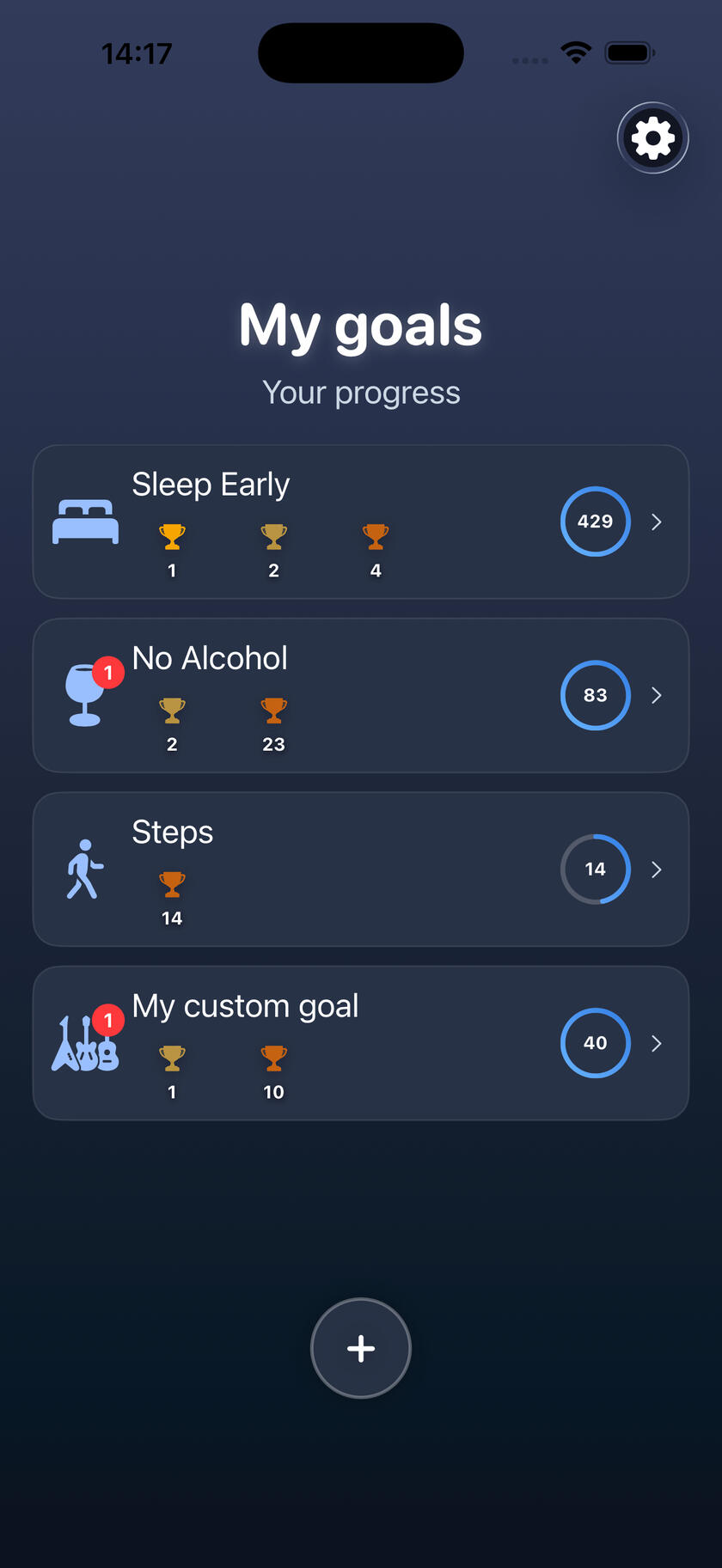This screenshot has width=722, height=1568.
Task: Add a new goal with plus button
Action: click(360, 1347)
